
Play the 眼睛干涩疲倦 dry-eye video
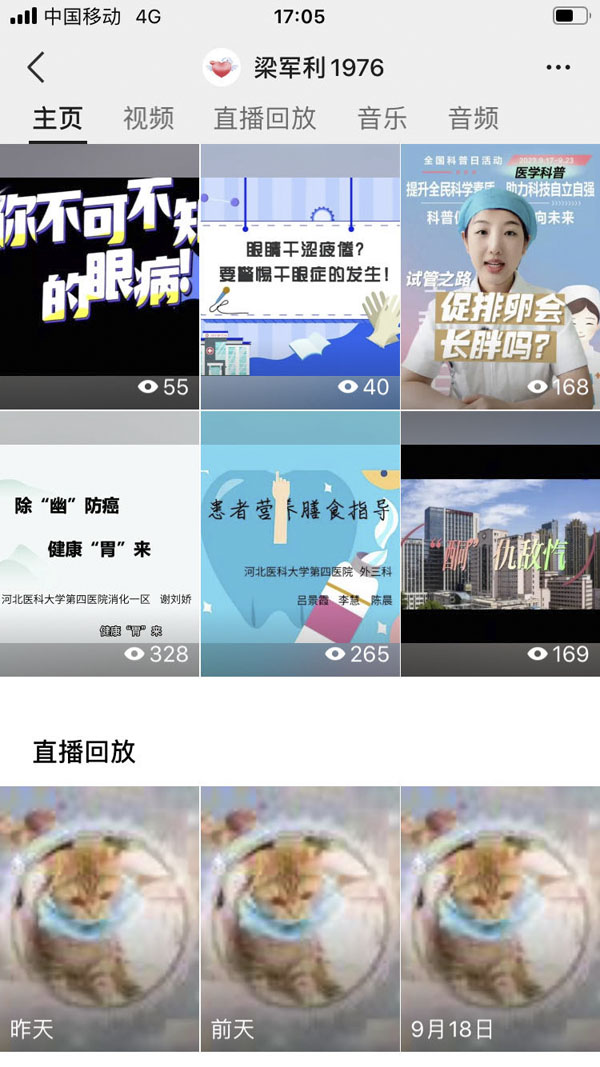(x=300, y=276)
